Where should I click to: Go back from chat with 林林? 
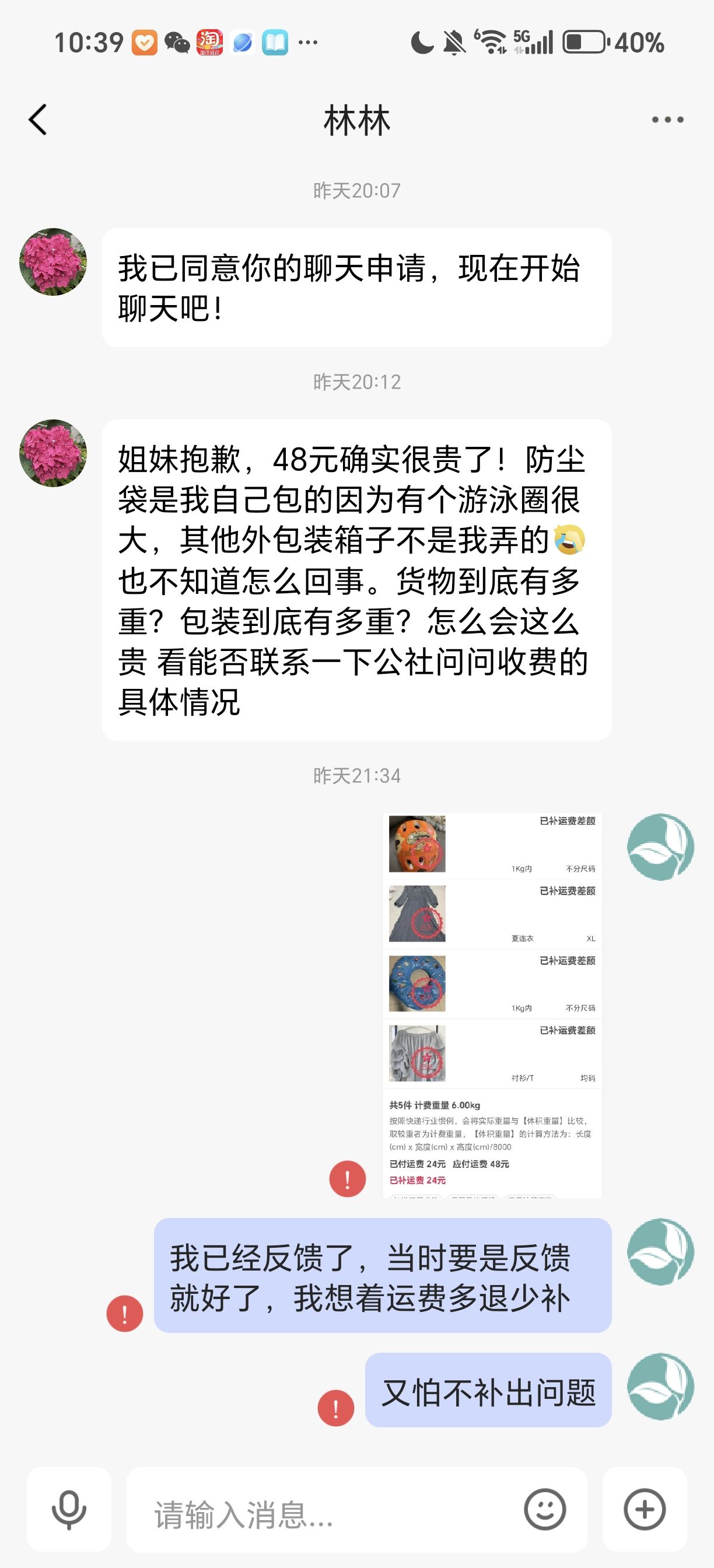point(38,120)
